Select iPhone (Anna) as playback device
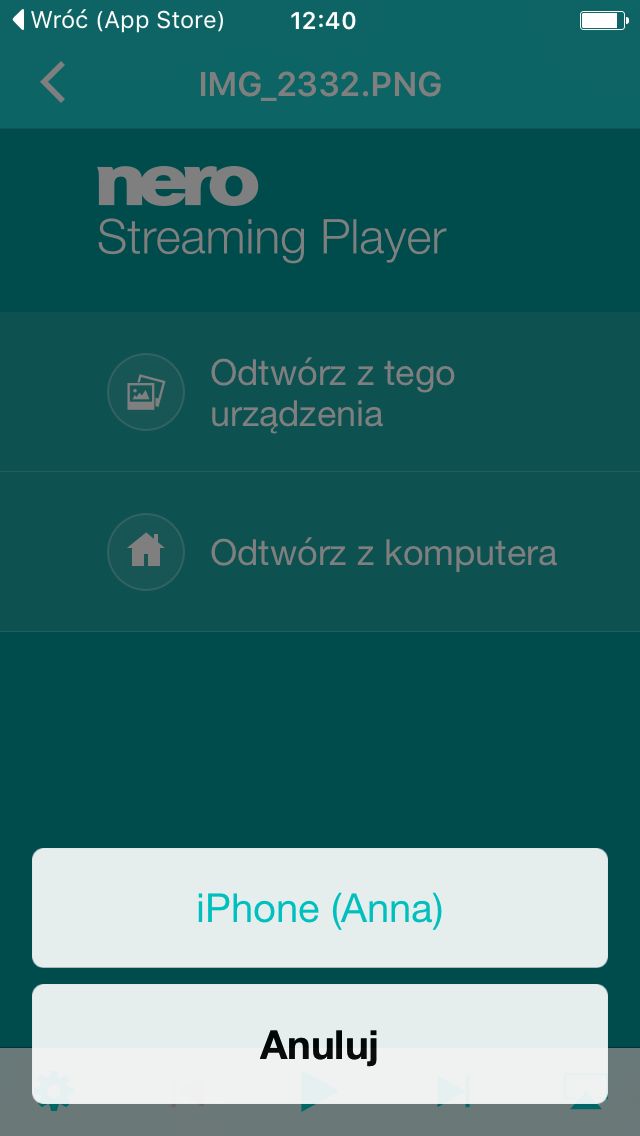 [x=320, y=907]
